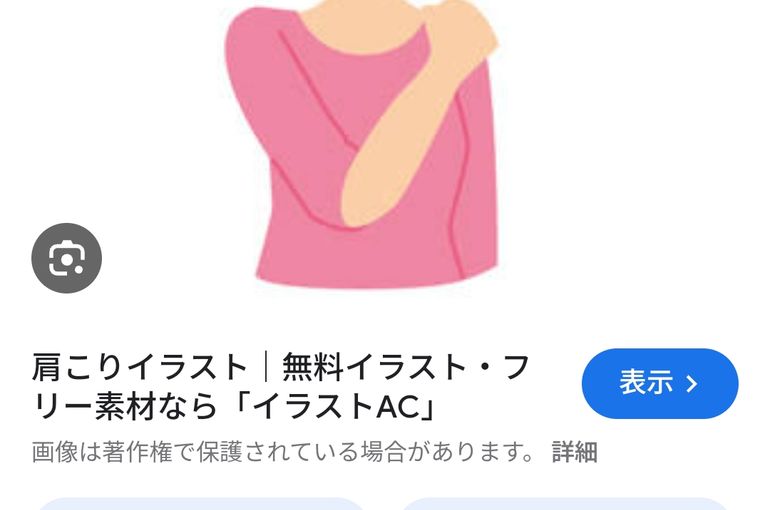
Task: Open the 詳細 copyright link
Action: pyautogui.click(x=574, y=452)
